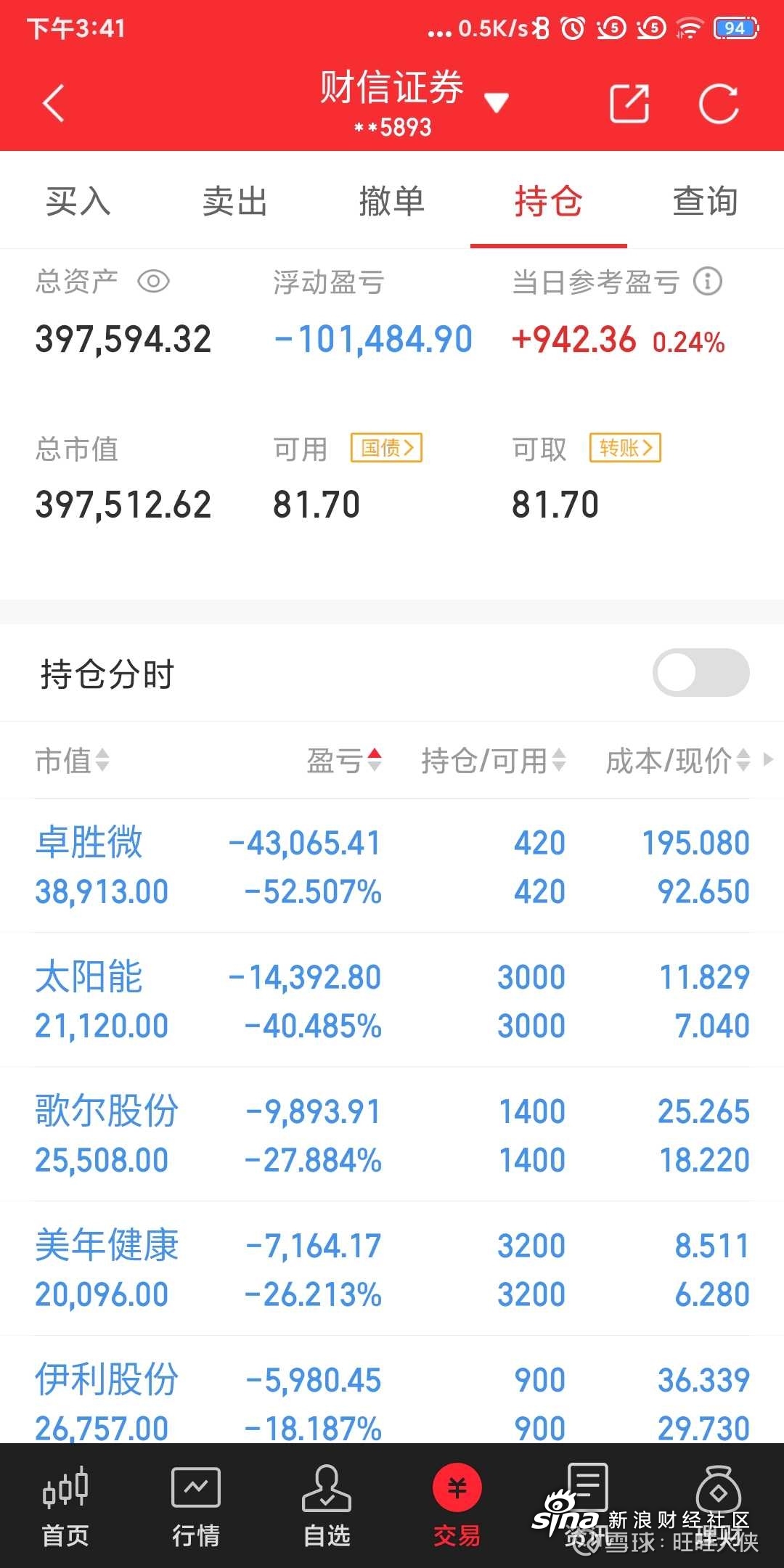This screenshot has width=784, height=1568.
Task: Switch to the 买入 tab
Action: [78, 201]
